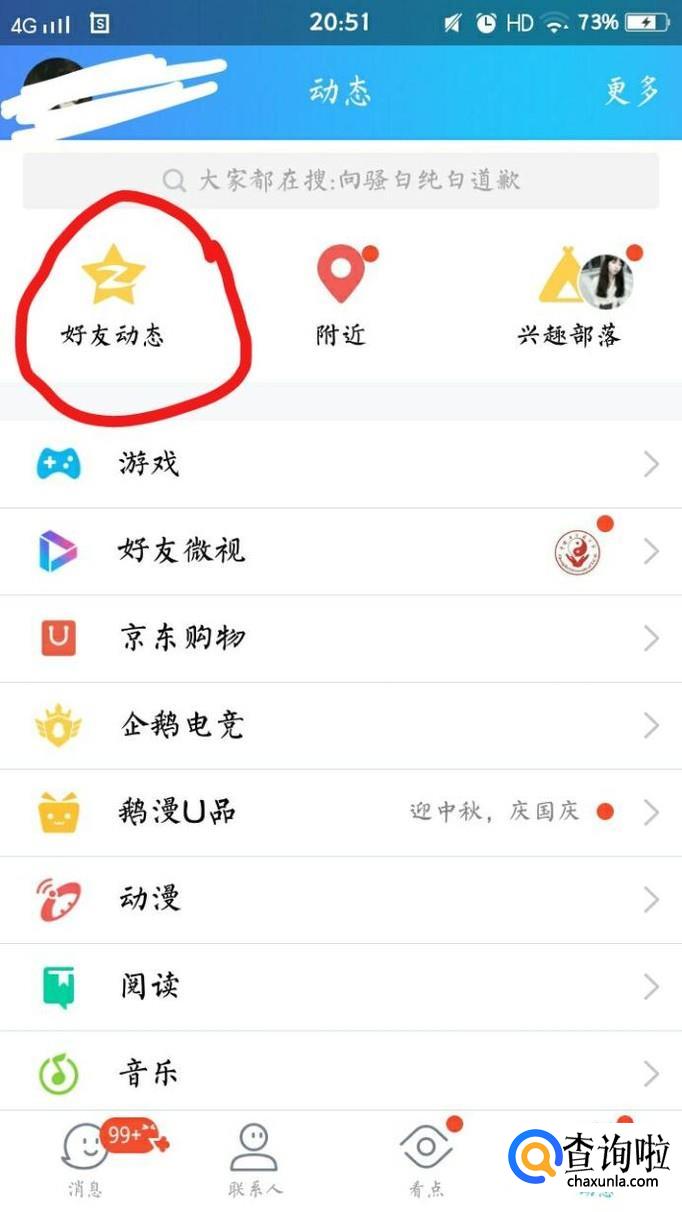Open the 游戏 row

click(x=341, y=464)
